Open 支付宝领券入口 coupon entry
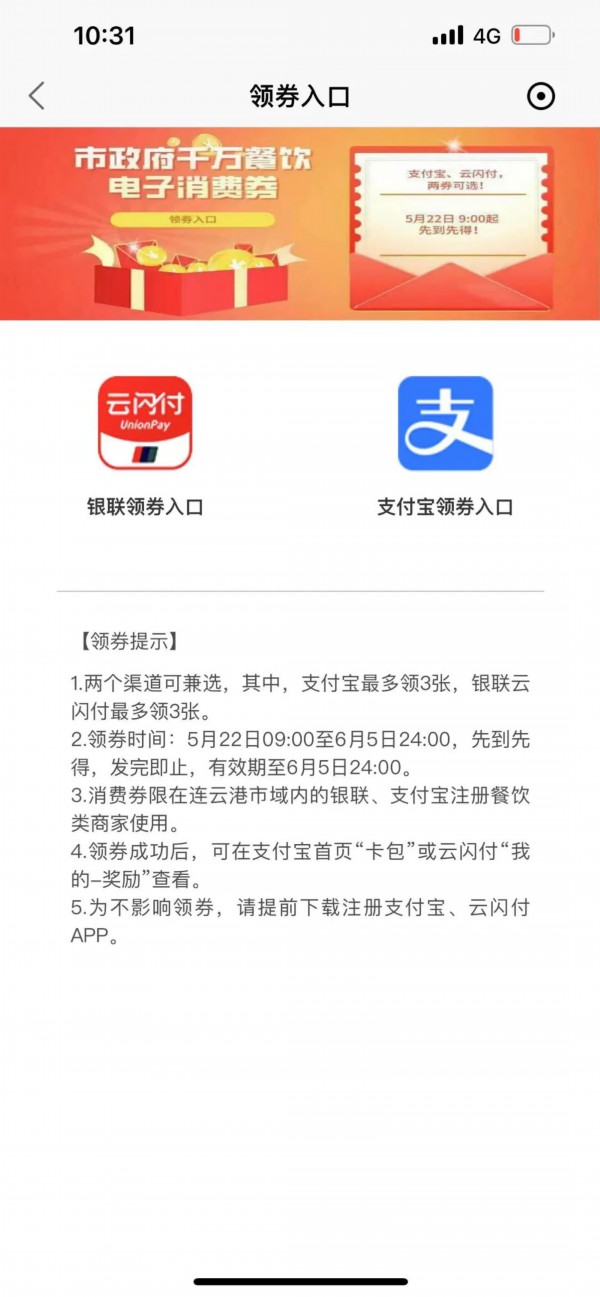This screenshot has height=1297, width=600. tap(445, 423)
